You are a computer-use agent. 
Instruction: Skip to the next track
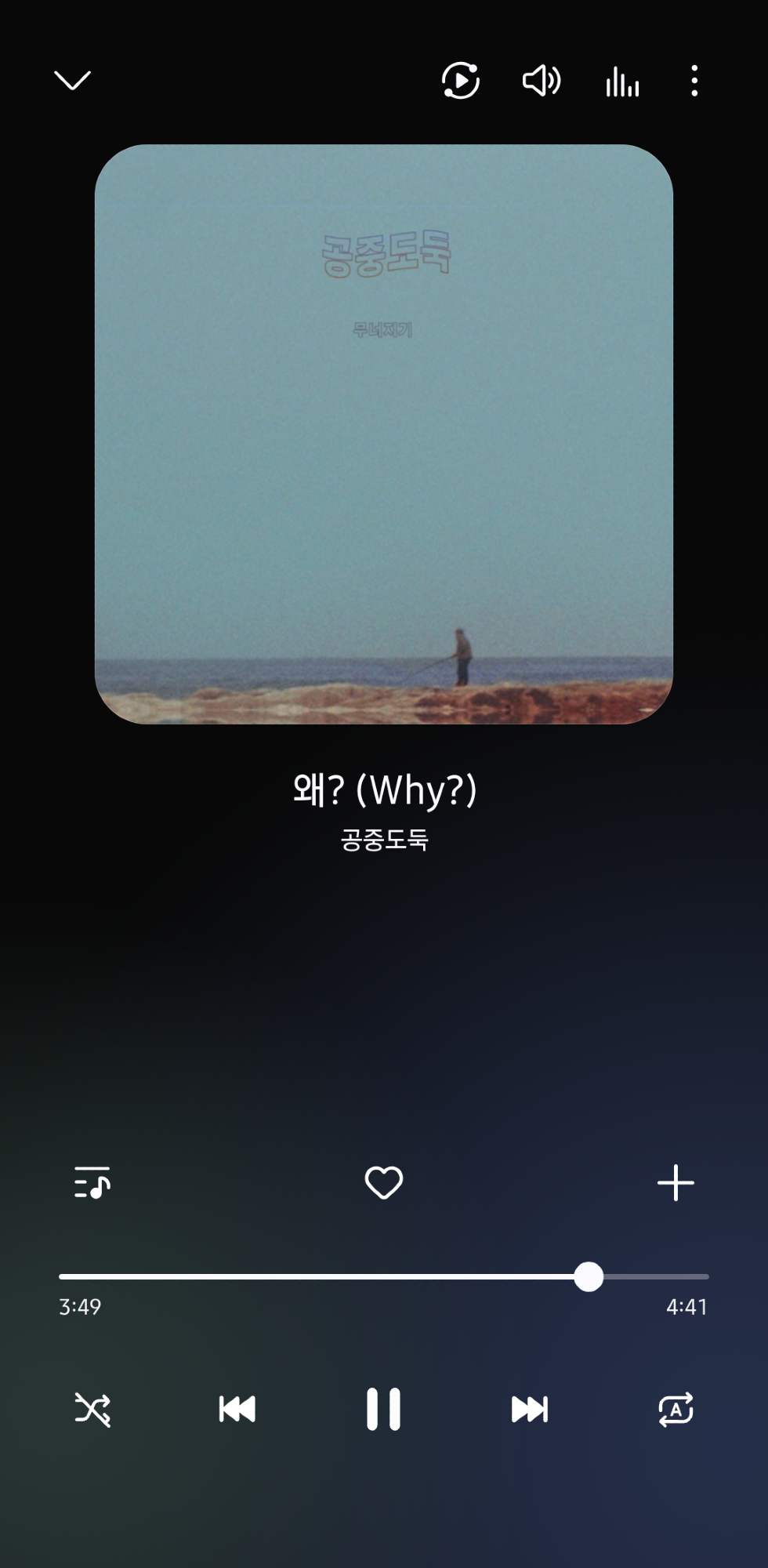click(530, 1409)
